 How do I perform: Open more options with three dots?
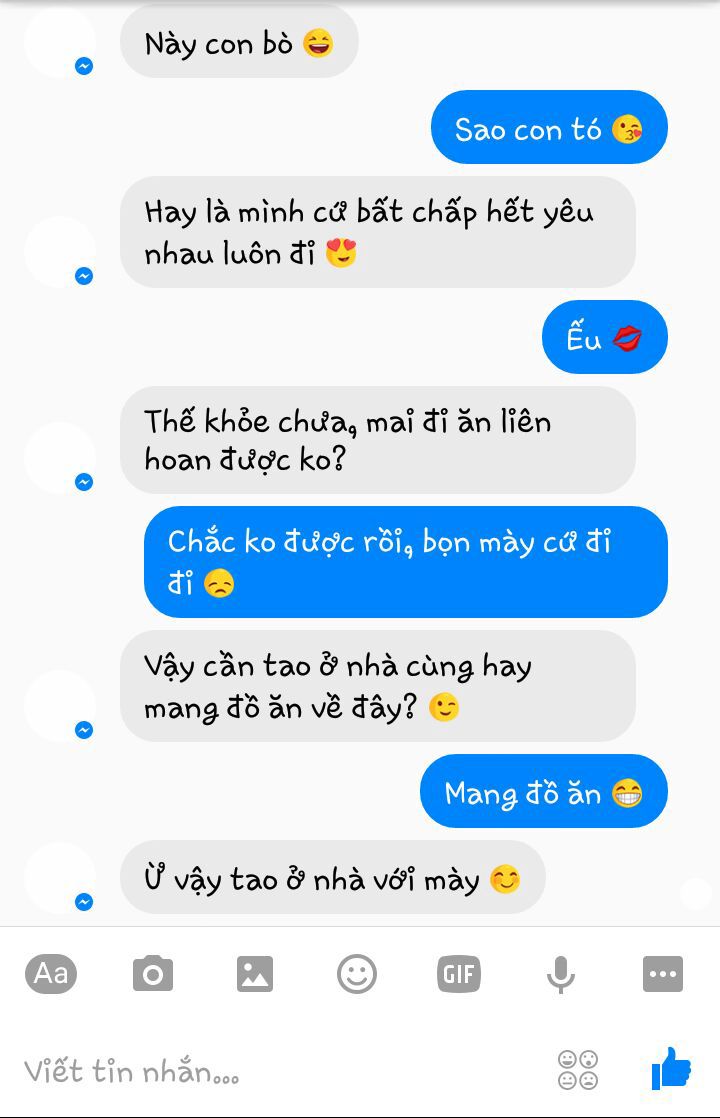(663, 973)
